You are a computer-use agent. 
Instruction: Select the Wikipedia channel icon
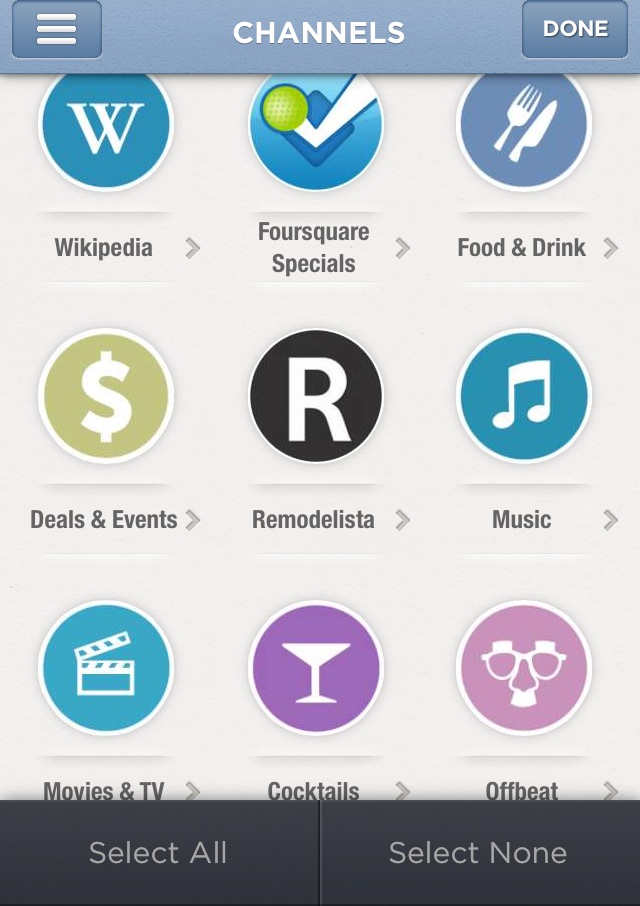pyautogui.click(x=106, y=126)
